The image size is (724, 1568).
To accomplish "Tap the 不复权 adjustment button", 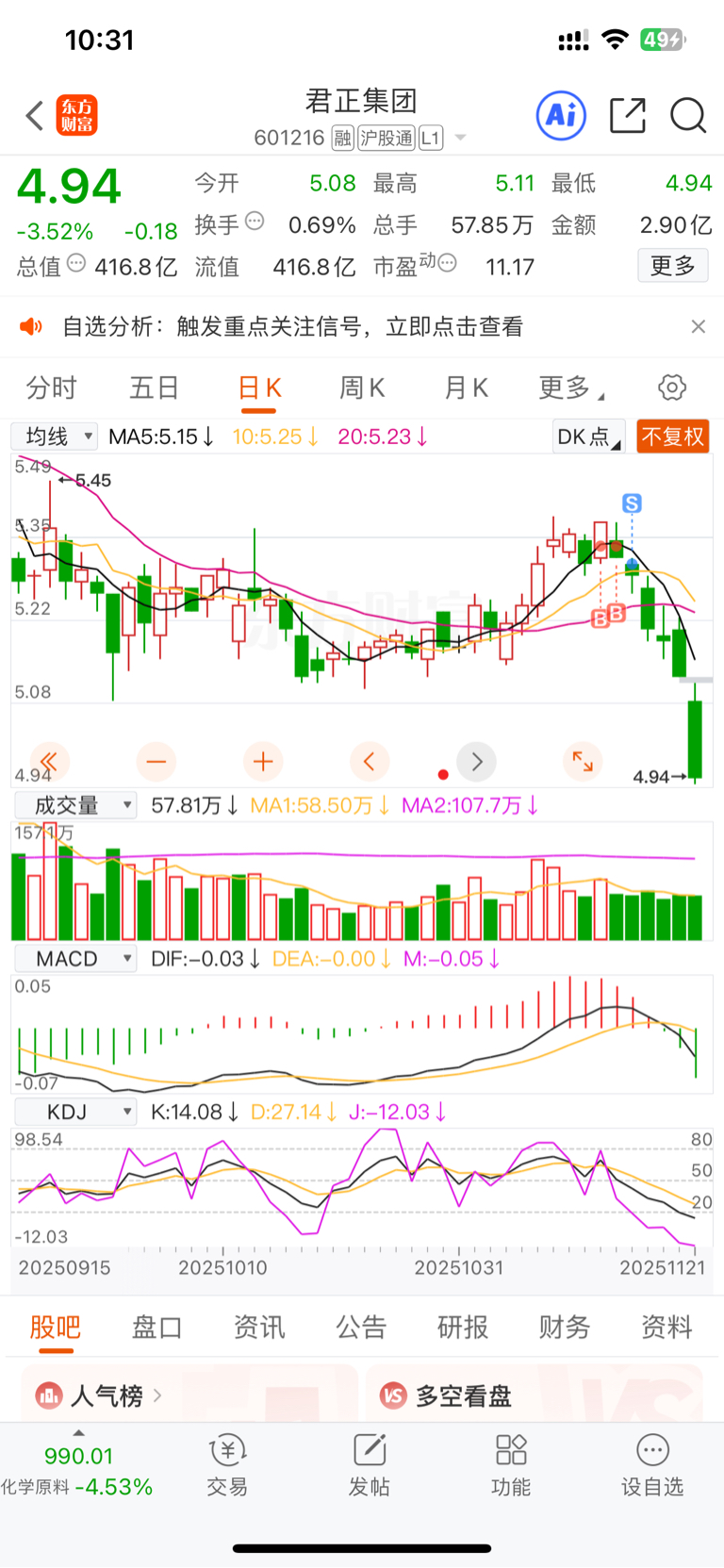I will [x=672, y=437].
